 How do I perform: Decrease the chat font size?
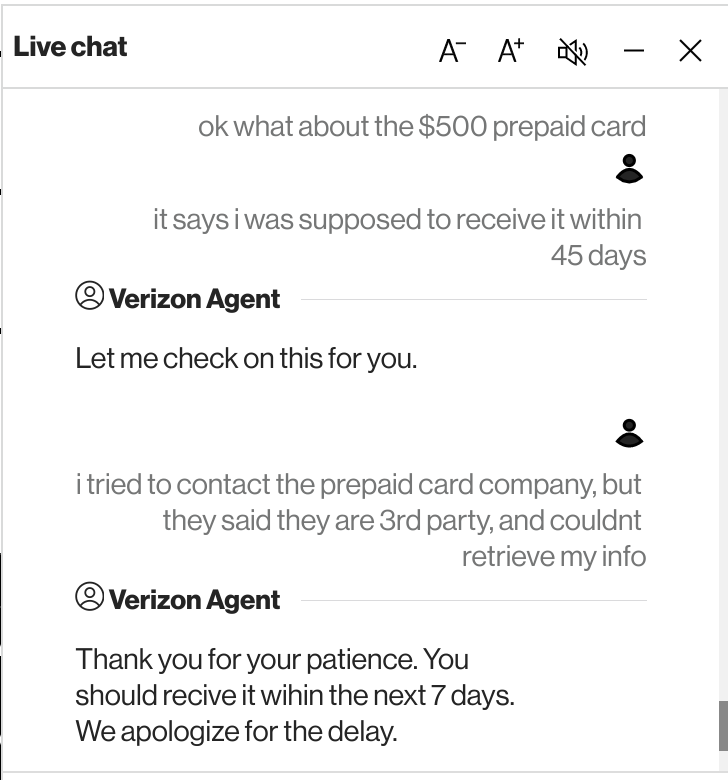[x=452, y=51]
